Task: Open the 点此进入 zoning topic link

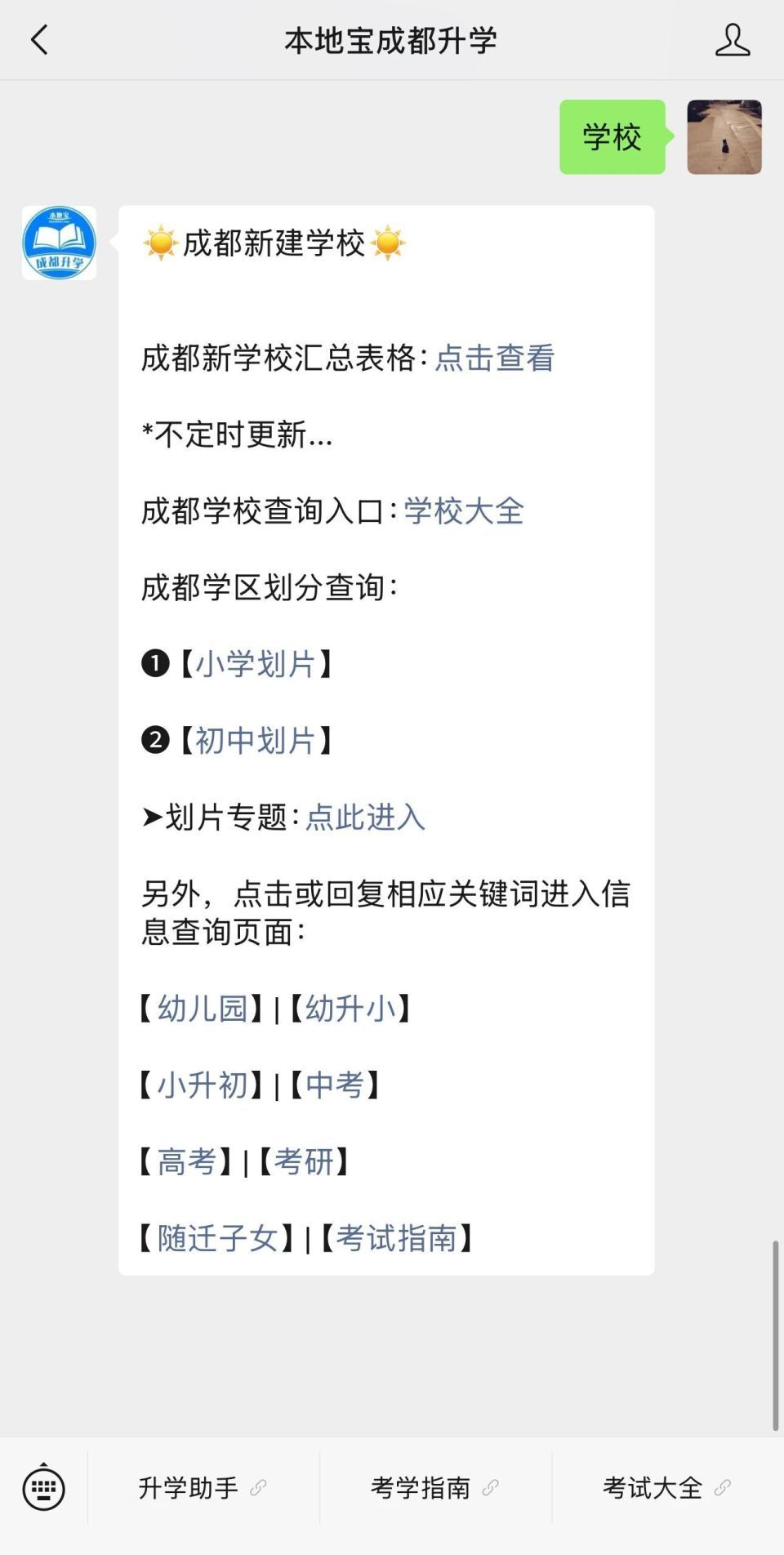Action: [x=365, y=817]
